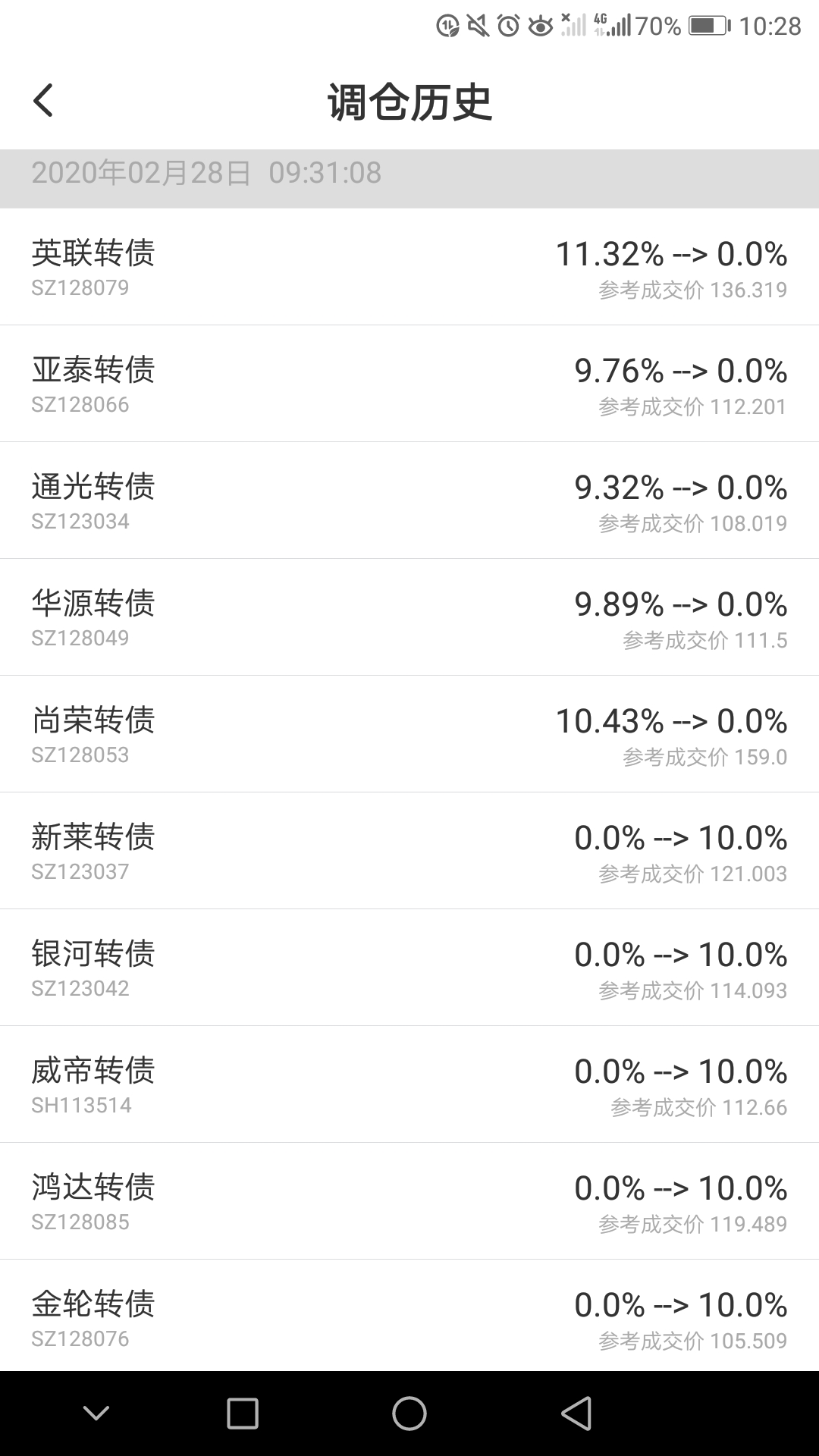Tap the system home button

pyautogui.click(x=409, y=1414)
